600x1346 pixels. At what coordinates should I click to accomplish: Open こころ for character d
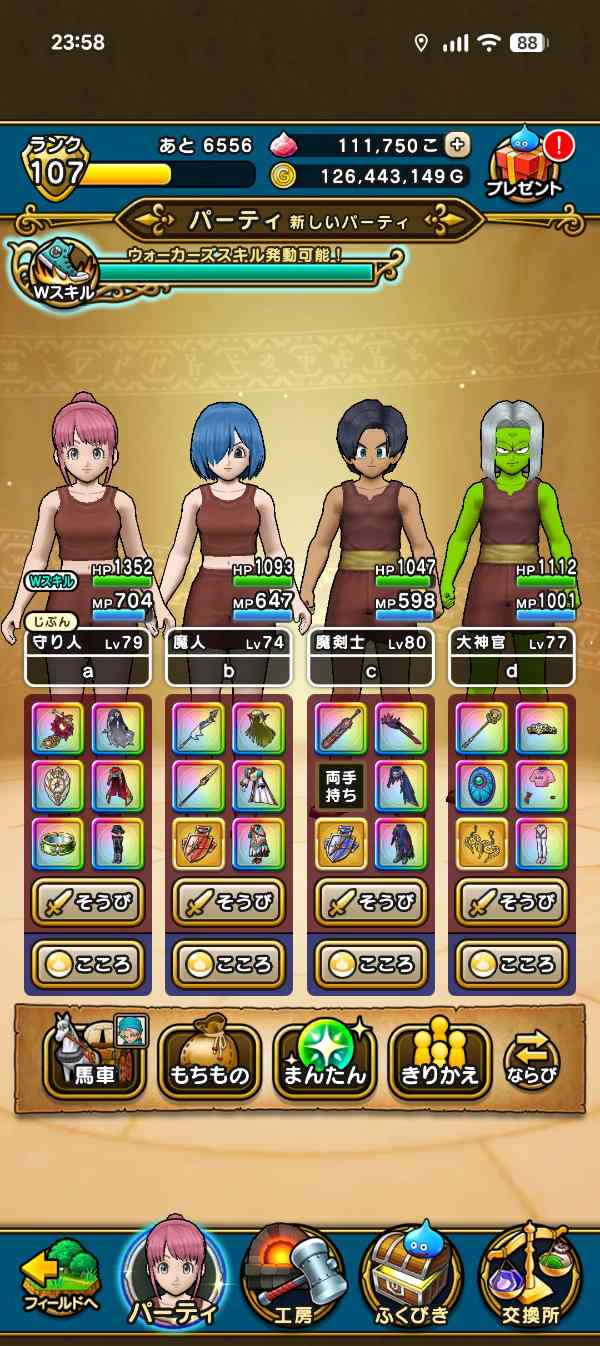pos(512,964)
